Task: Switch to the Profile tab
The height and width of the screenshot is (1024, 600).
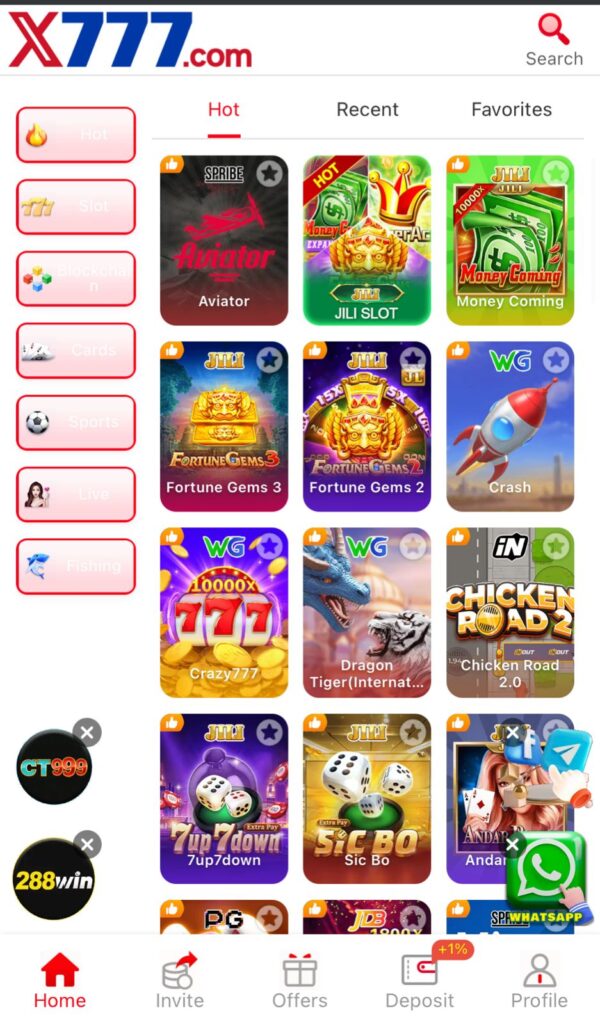Action: point(539,980)
